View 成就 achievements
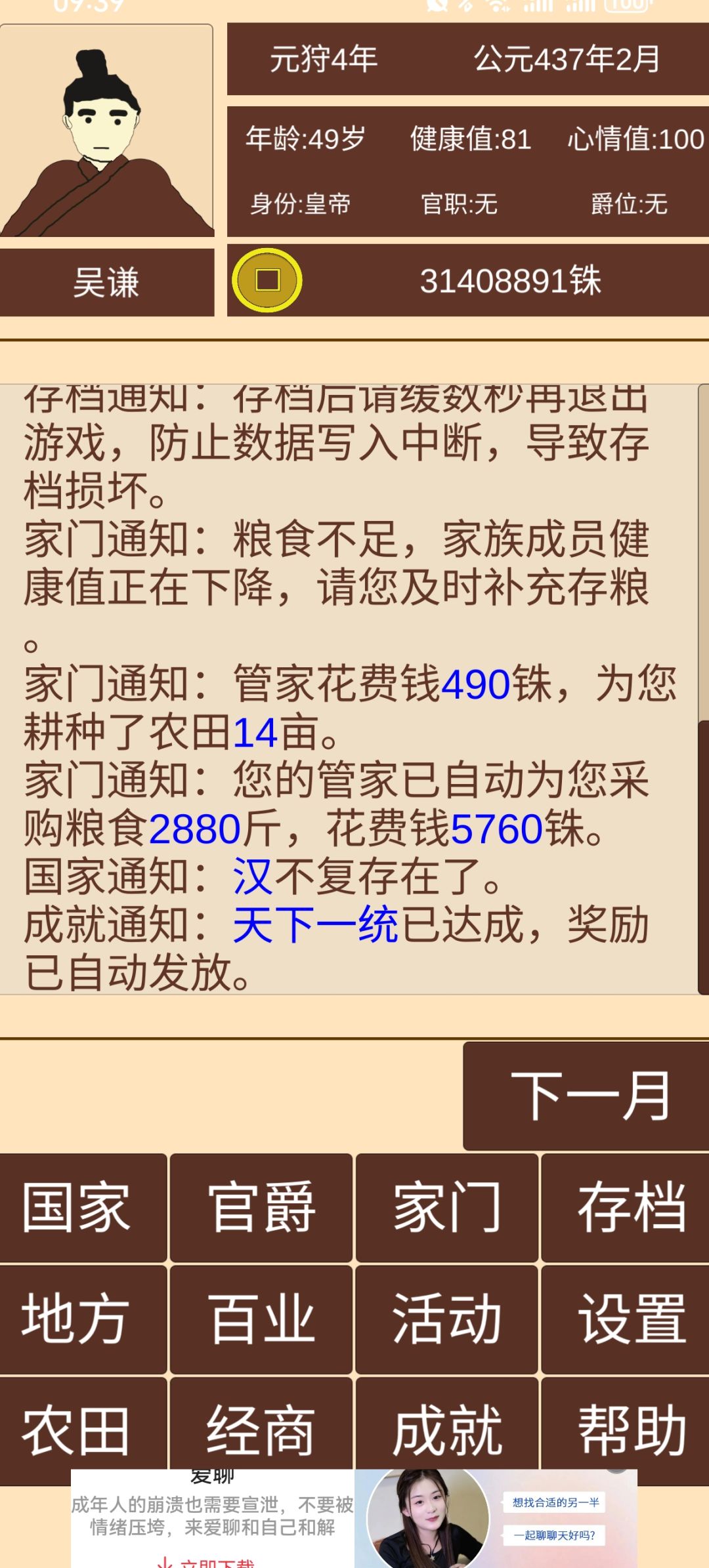The width and height of the screenshot is (709, 1568). pyautogui.click(x=446, y=1430)
